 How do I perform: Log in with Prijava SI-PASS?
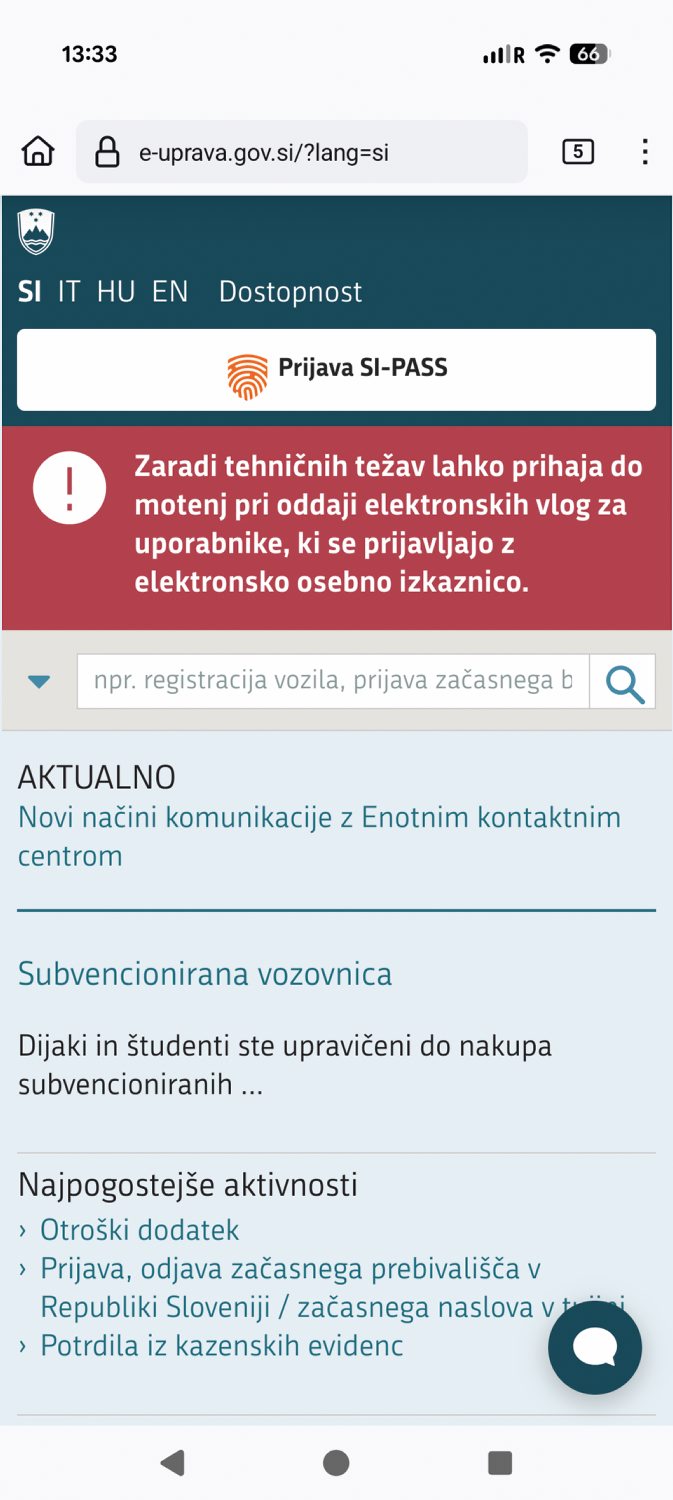[x=336, y=369]
